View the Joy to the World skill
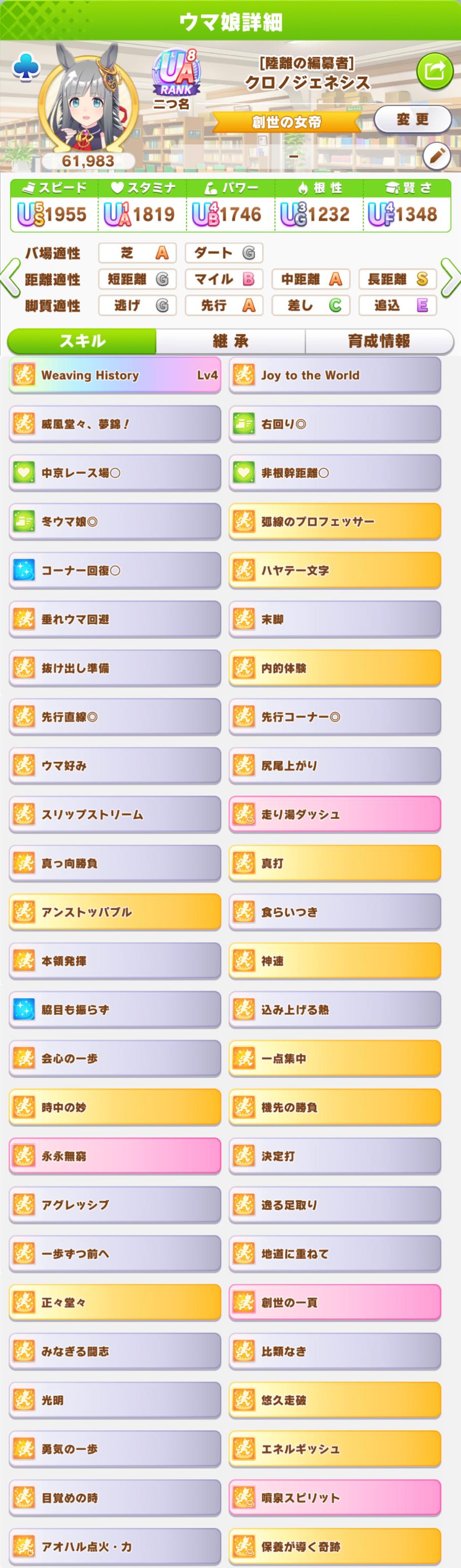Screen dimensions: 461x1568 [x=335, y=375]
